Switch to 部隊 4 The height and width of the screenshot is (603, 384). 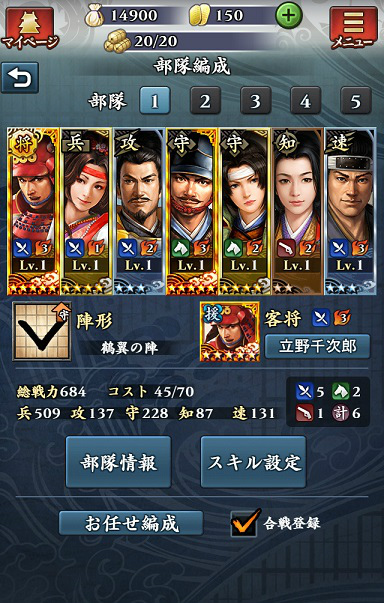tap(306, 100)
